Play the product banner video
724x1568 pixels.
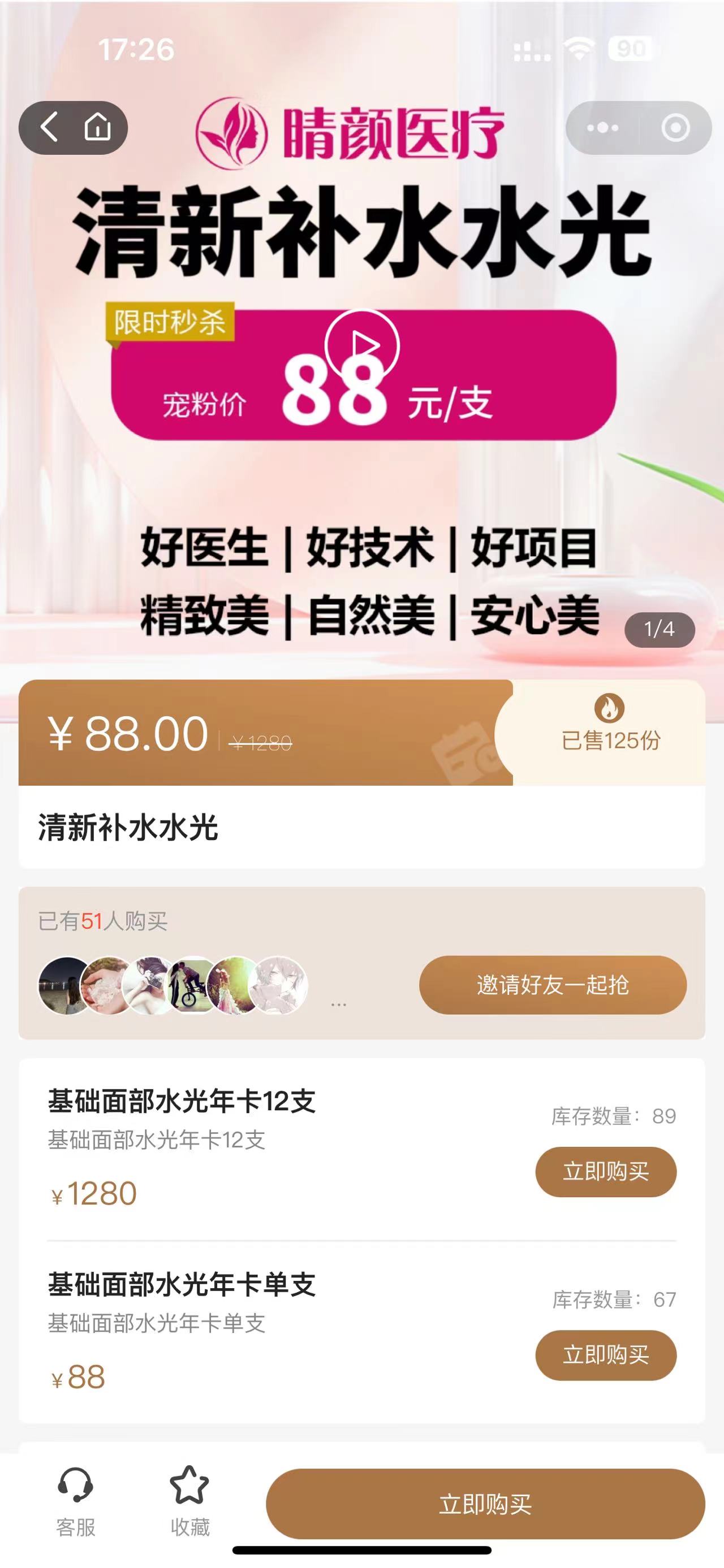361,346
